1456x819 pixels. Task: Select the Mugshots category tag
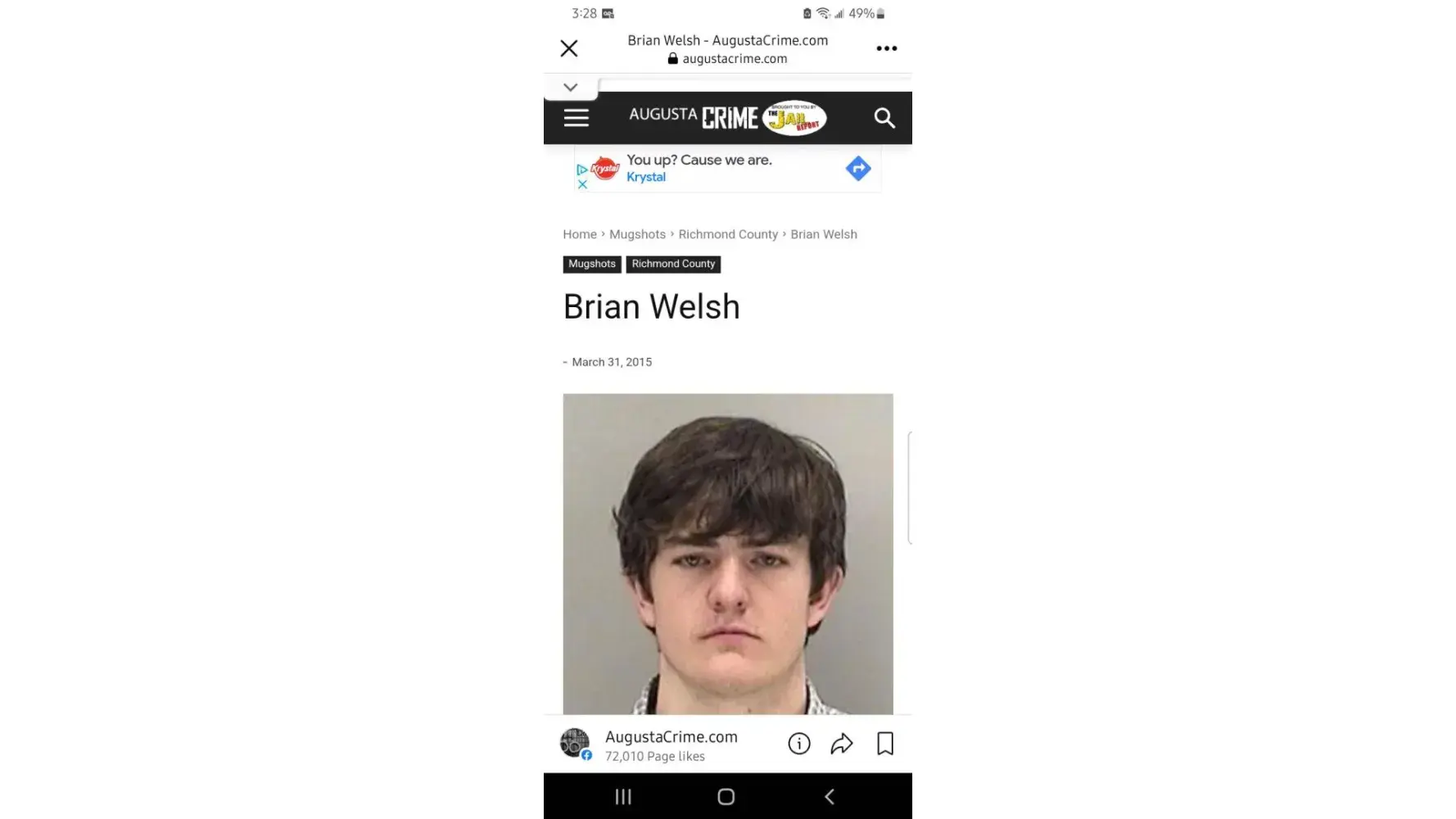[591, 264]
